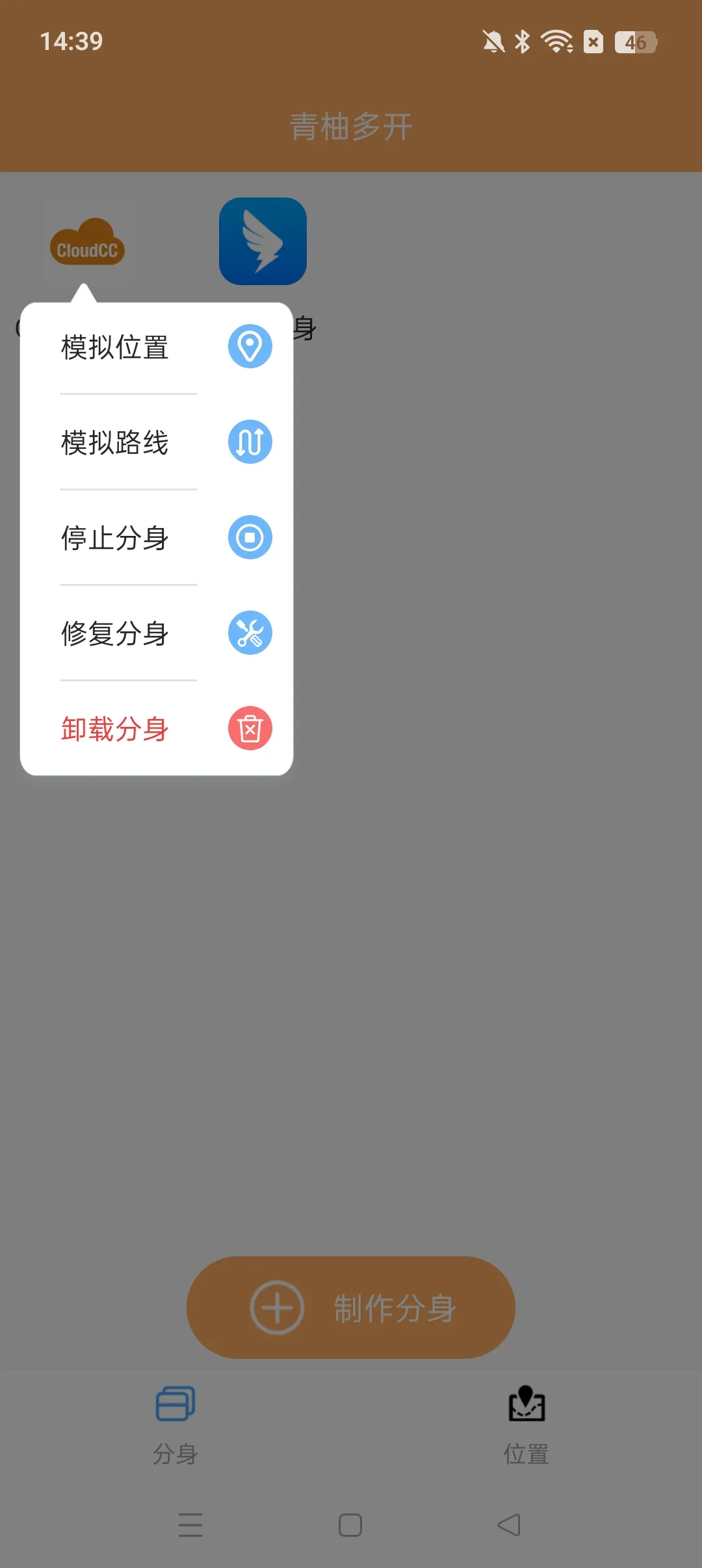This screenshot has width=702, height=1568.
Task: Select the 分身 tab card icon
Action: [x=175, y=1403]
